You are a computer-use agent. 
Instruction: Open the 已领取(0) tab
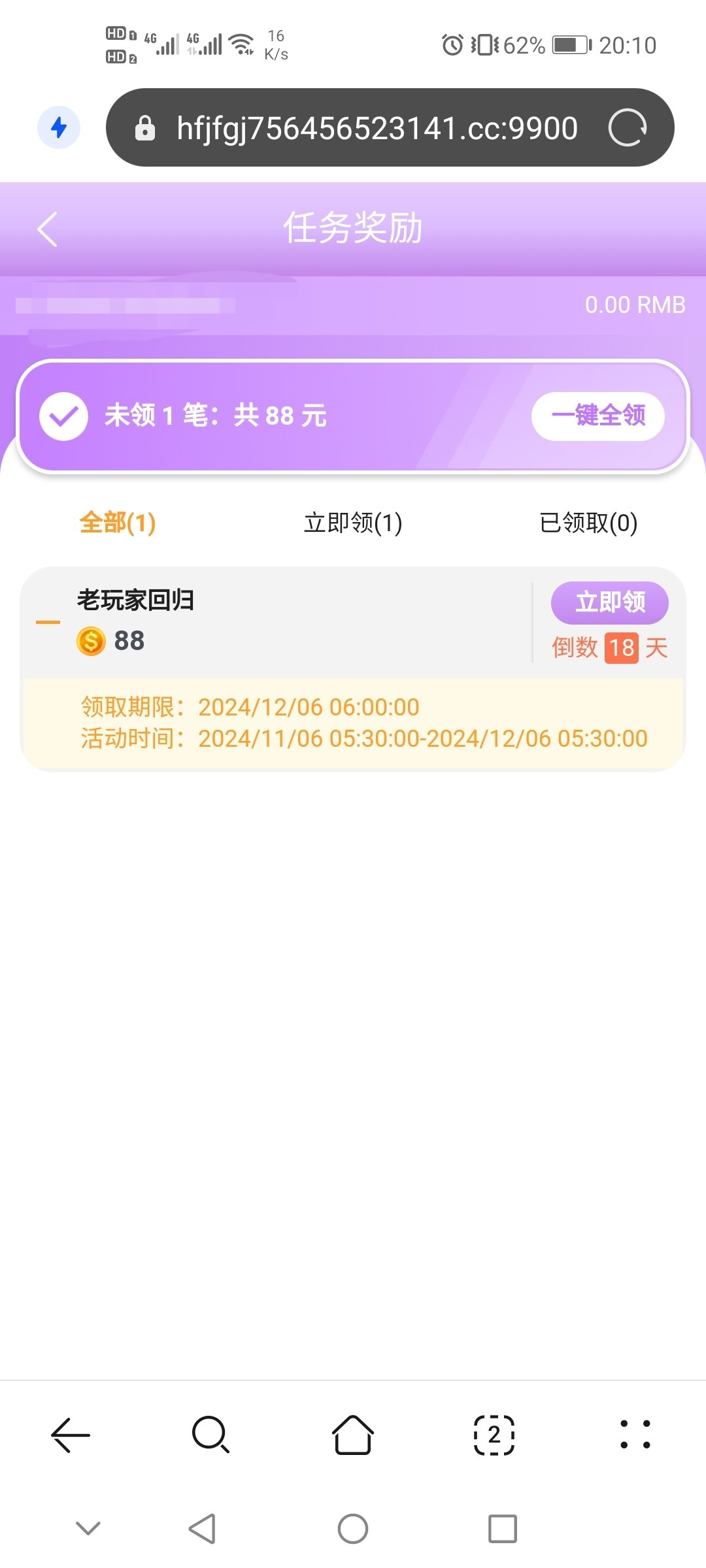click(x=588, y=523)
